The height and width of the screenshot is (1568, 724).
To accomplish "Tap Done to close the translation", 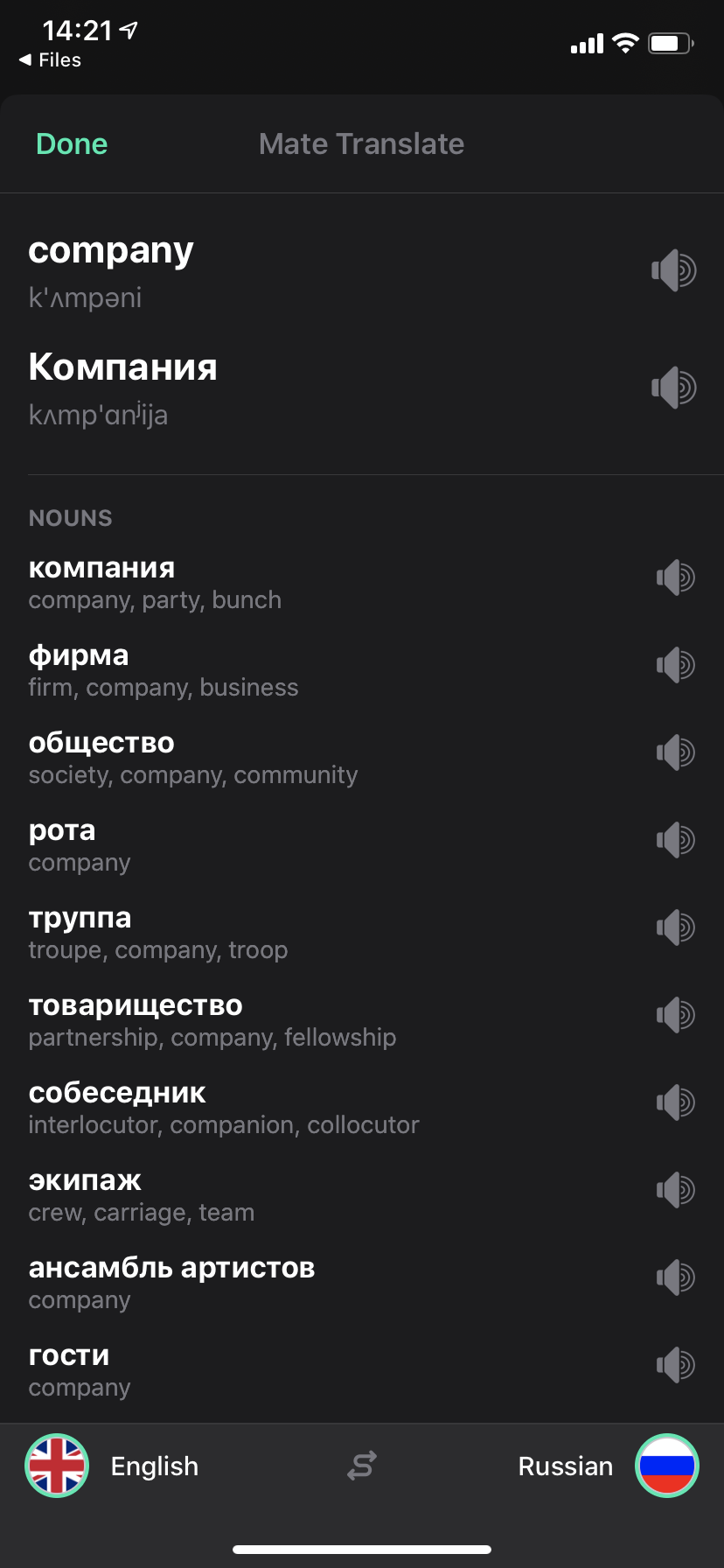I will coord(72,143).
